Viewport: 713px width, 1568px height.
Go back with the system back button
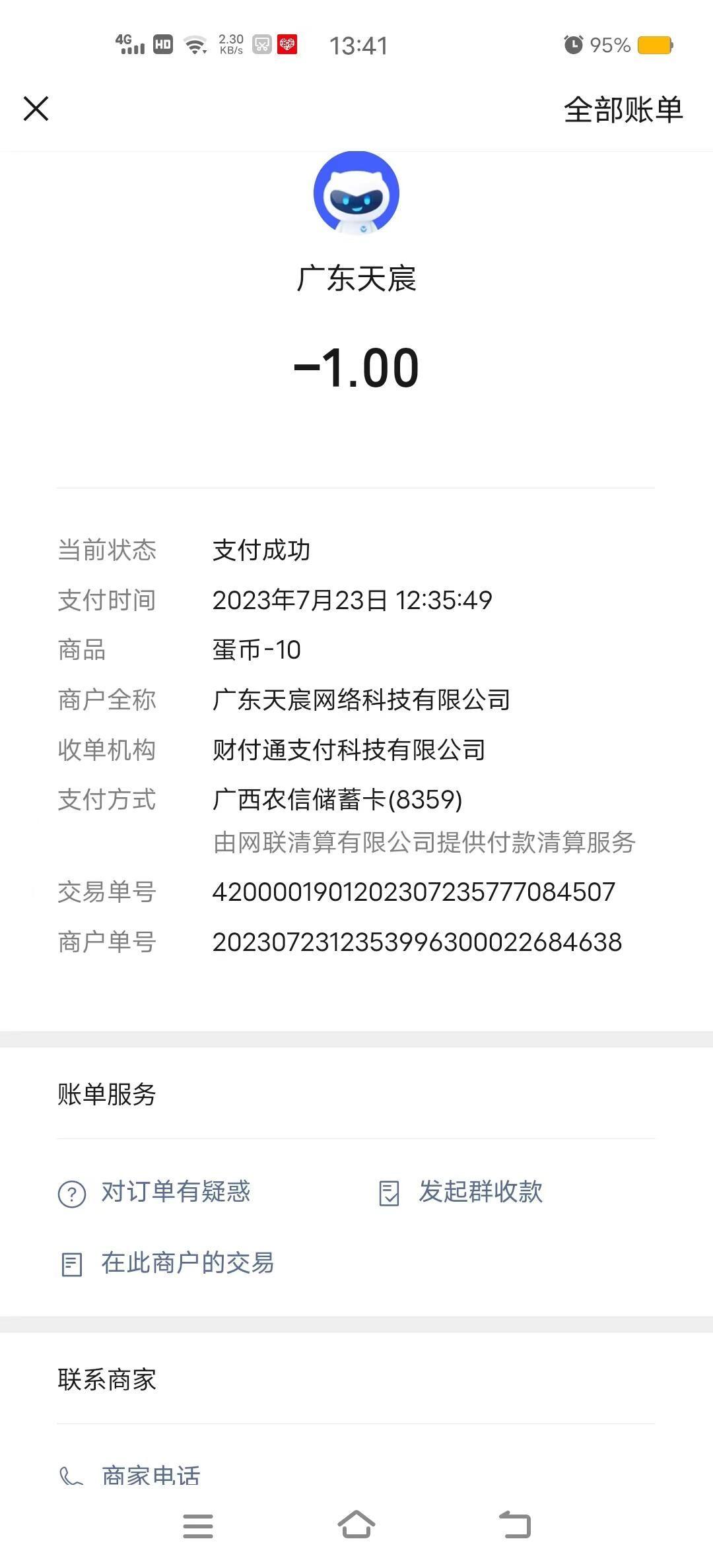[x=515, y=1526]
